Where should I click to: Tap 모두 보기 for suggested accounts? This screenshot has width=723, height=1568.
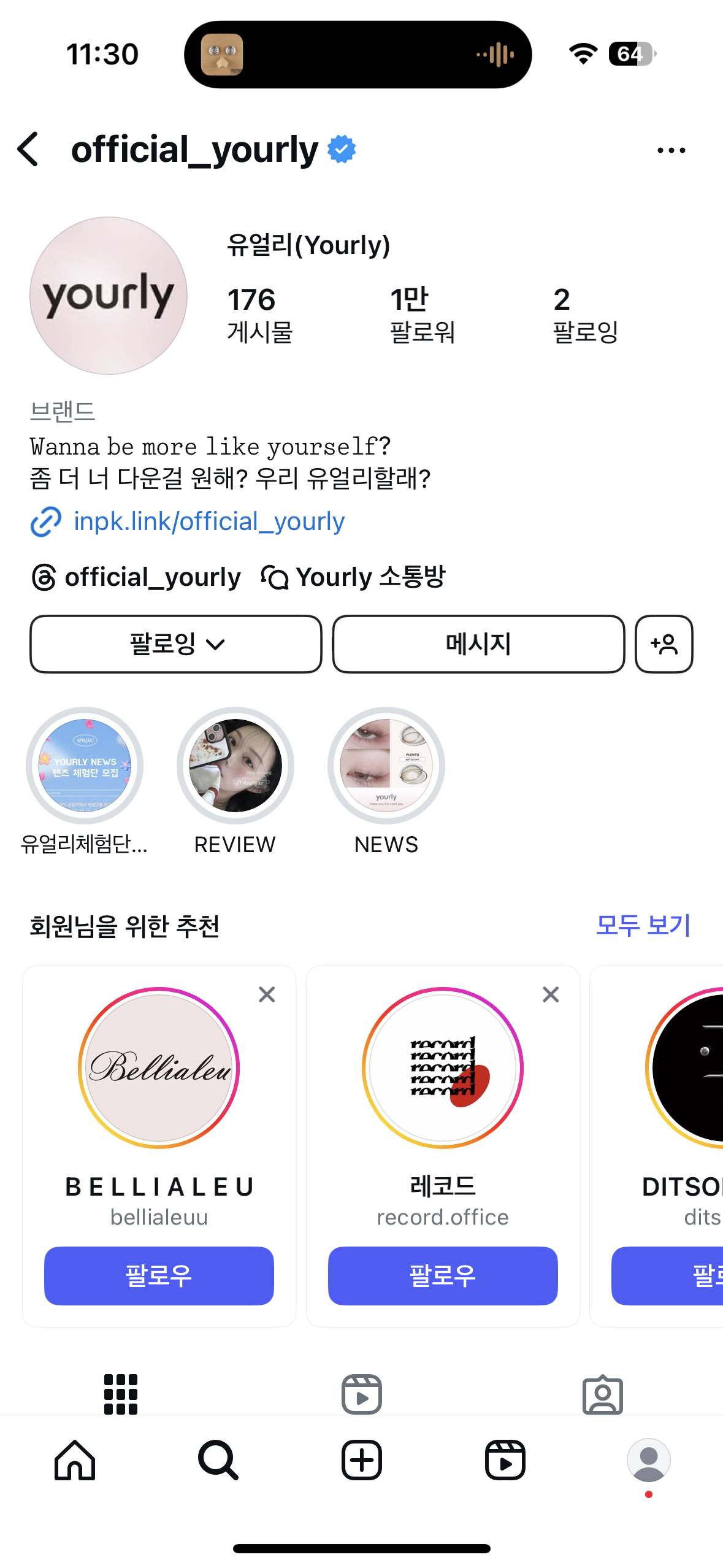click(643, 925)
